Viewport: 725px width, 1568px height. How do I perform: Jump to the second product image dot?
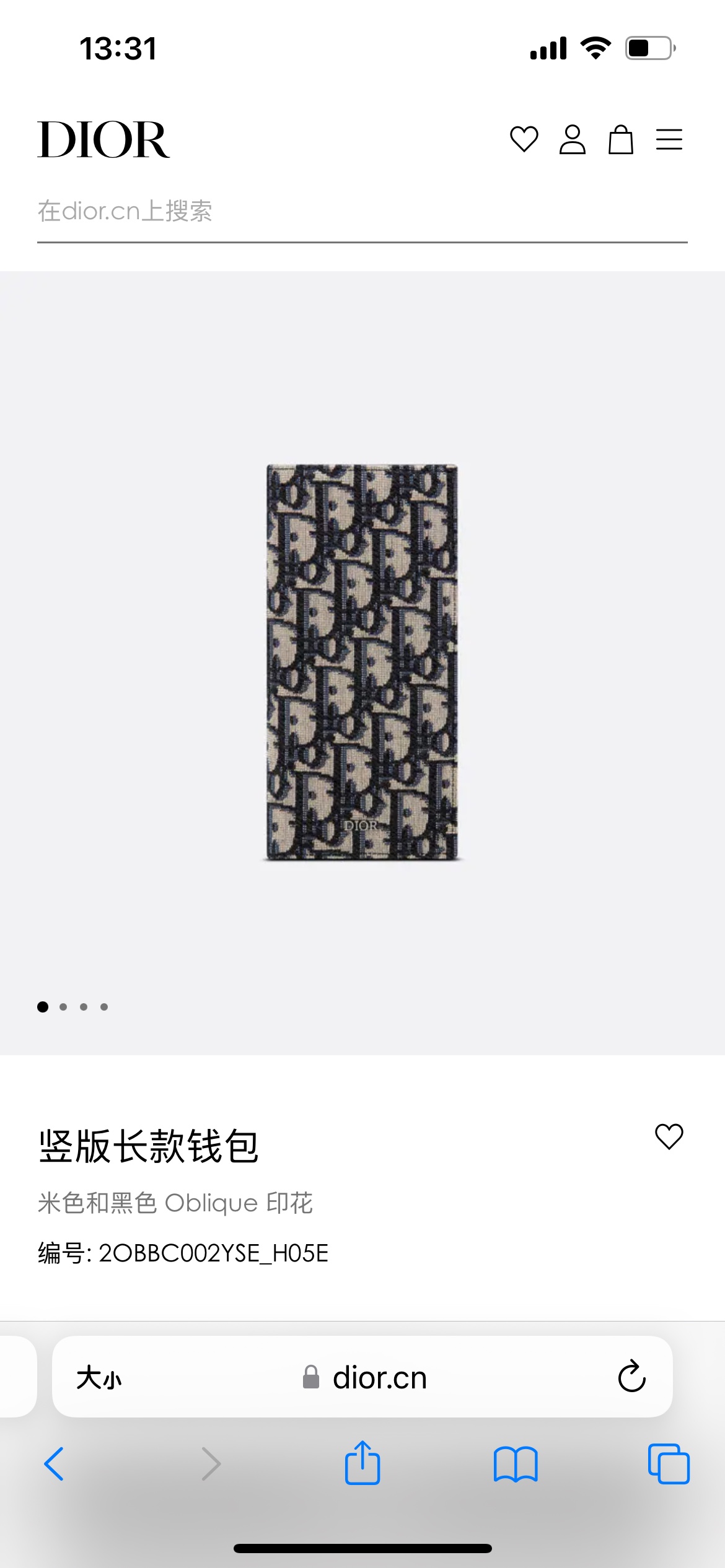pos(63,1007)
